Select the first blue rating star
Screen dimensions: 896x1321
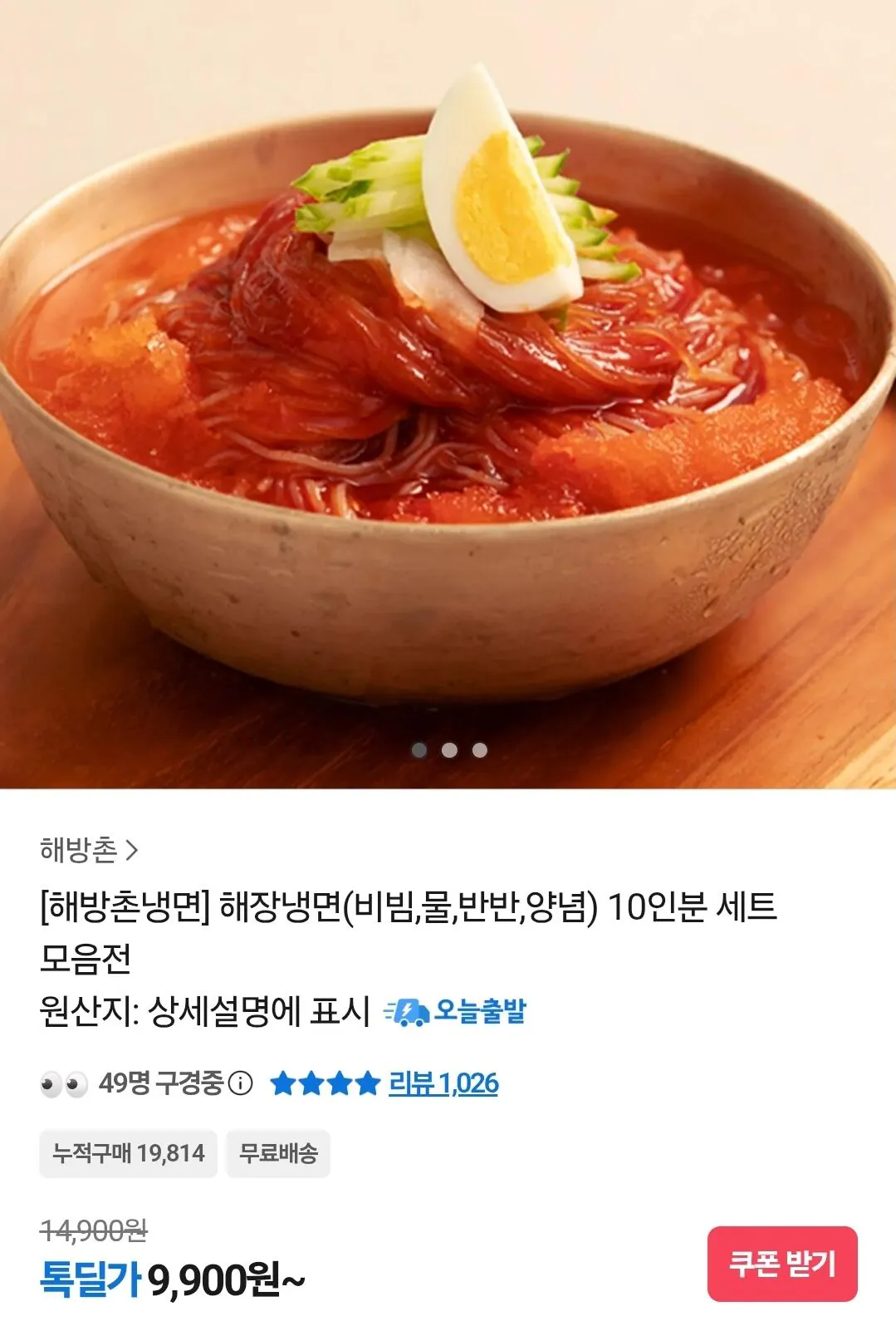click(x=282, y=1084)
